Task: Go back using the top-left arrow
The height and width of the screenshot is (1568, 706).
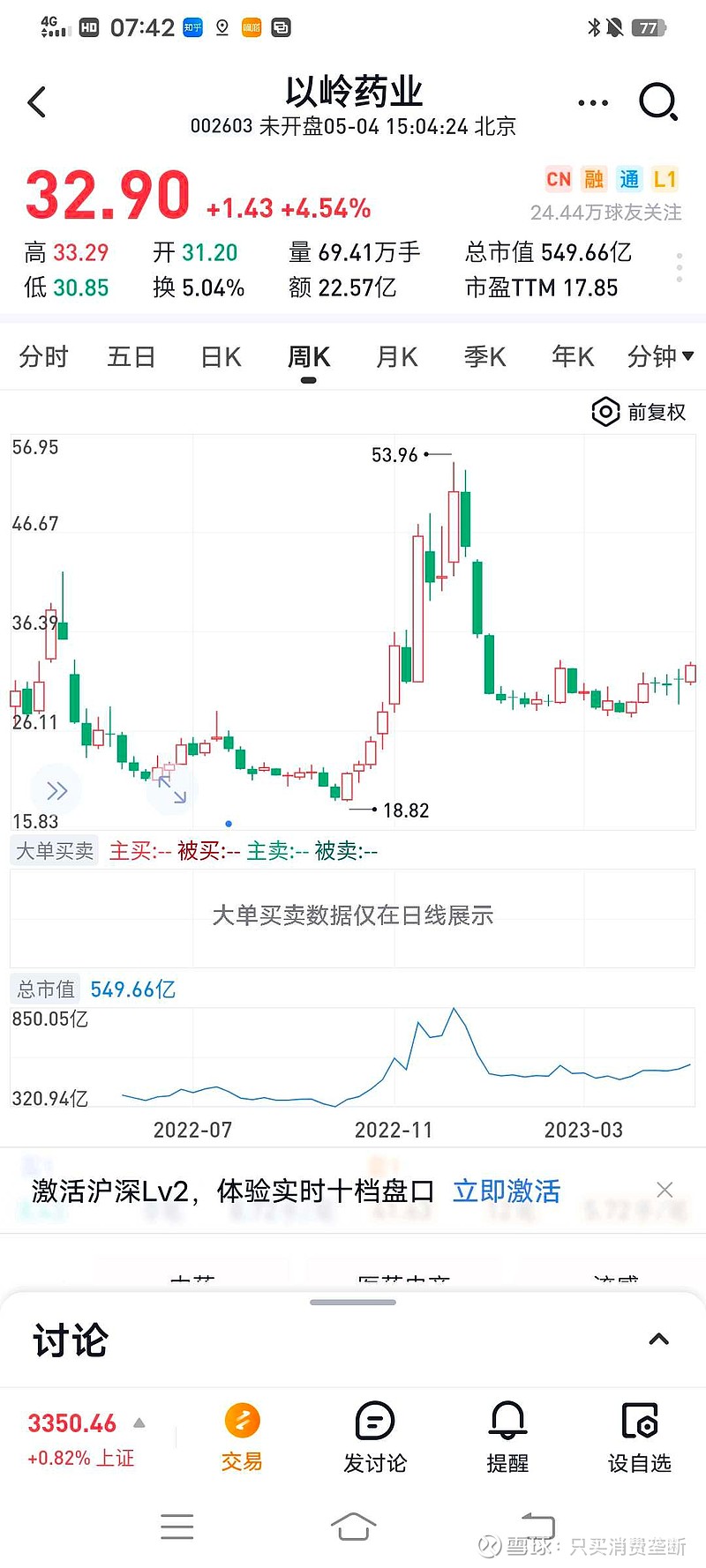Action: pyautogui.click(x=37, y=102)
